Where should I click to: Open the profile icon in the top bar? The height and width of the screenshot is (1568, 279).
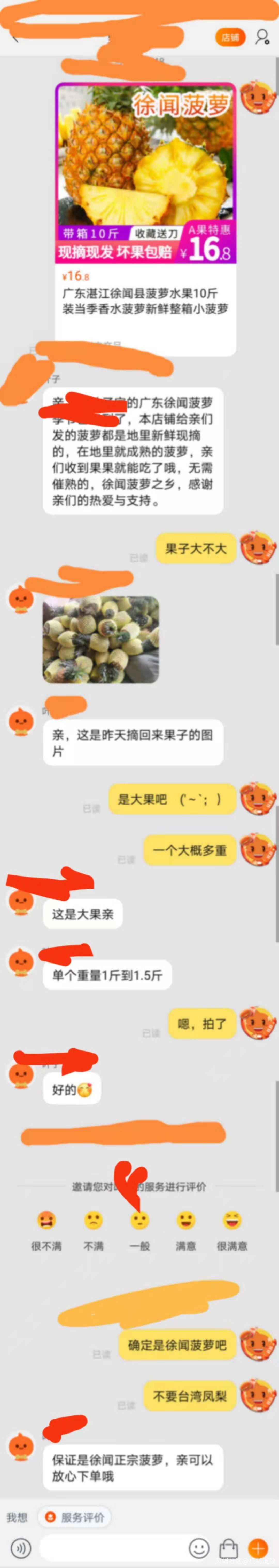coord(262,37)
